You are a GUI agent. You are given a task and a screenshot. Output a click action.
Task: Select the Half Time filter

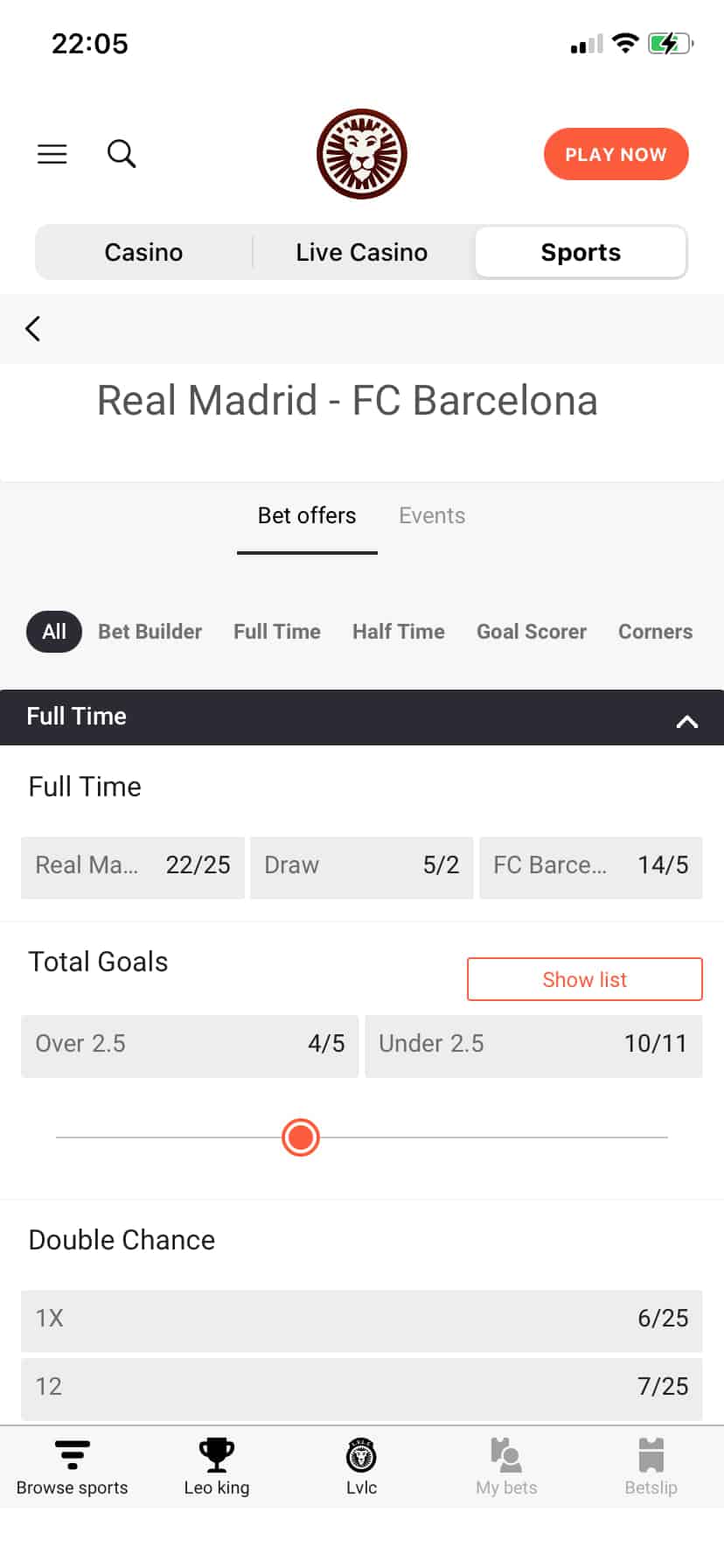tap(399, 632)
